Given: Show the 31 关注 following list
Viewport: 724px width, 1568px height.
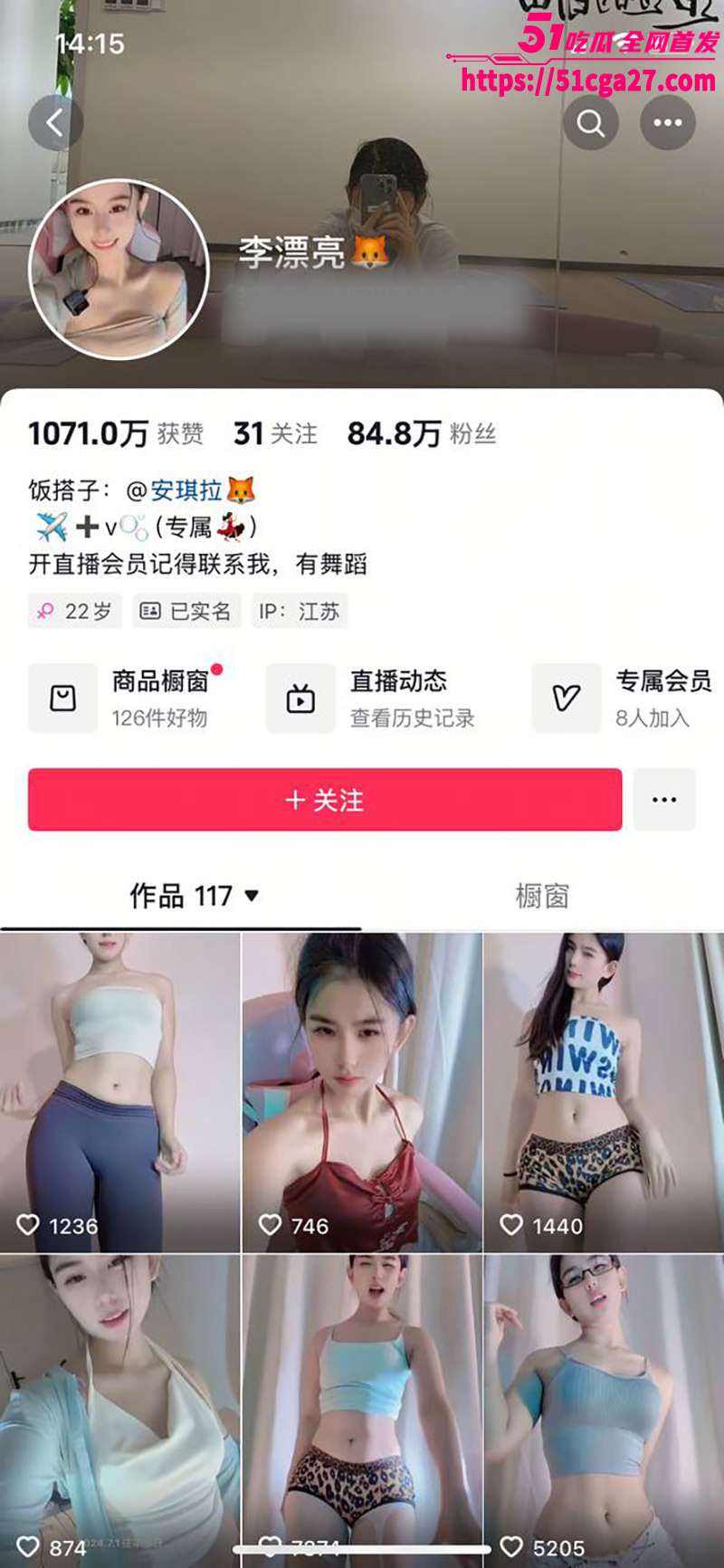Looking at the screenshot, I should click(275, 434).
